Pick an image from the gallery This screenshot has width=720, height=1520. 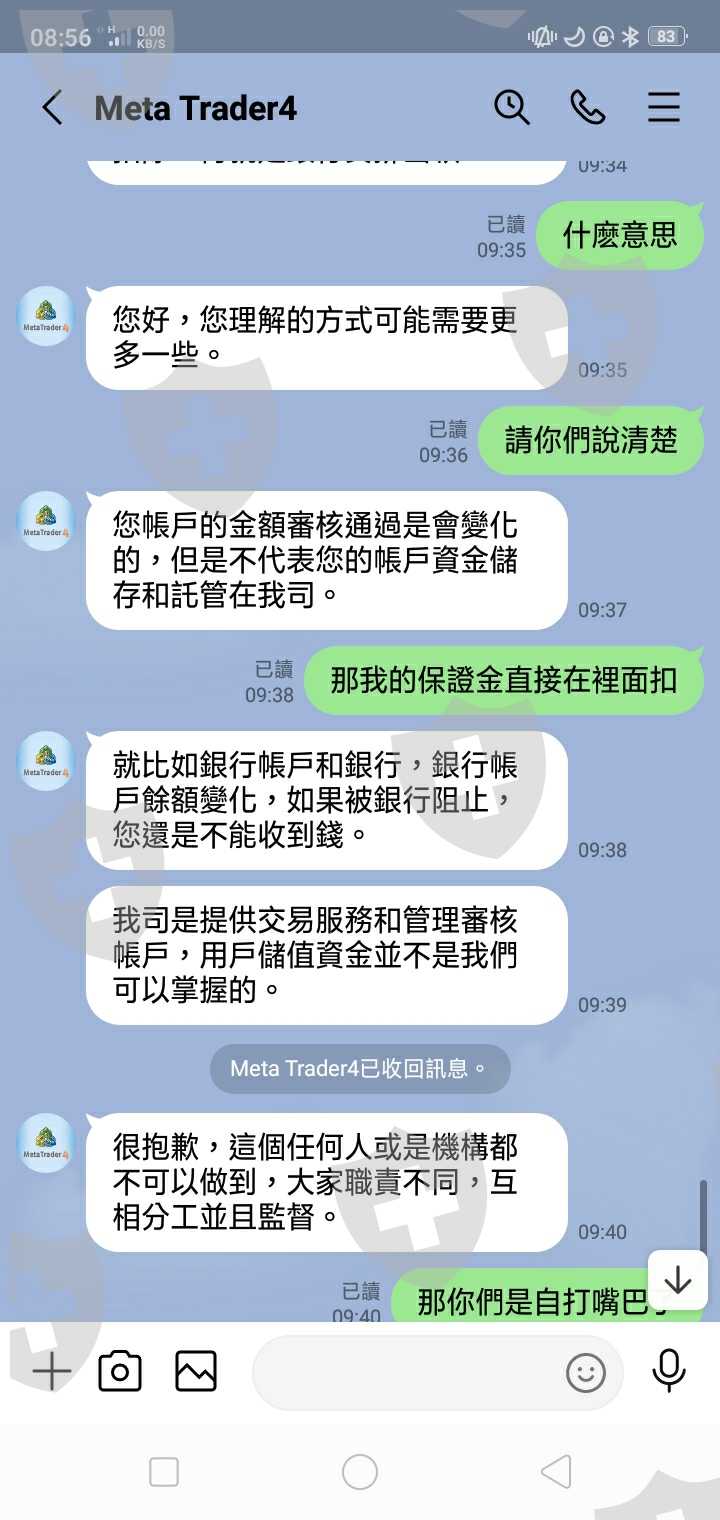tap(196, 1372)
